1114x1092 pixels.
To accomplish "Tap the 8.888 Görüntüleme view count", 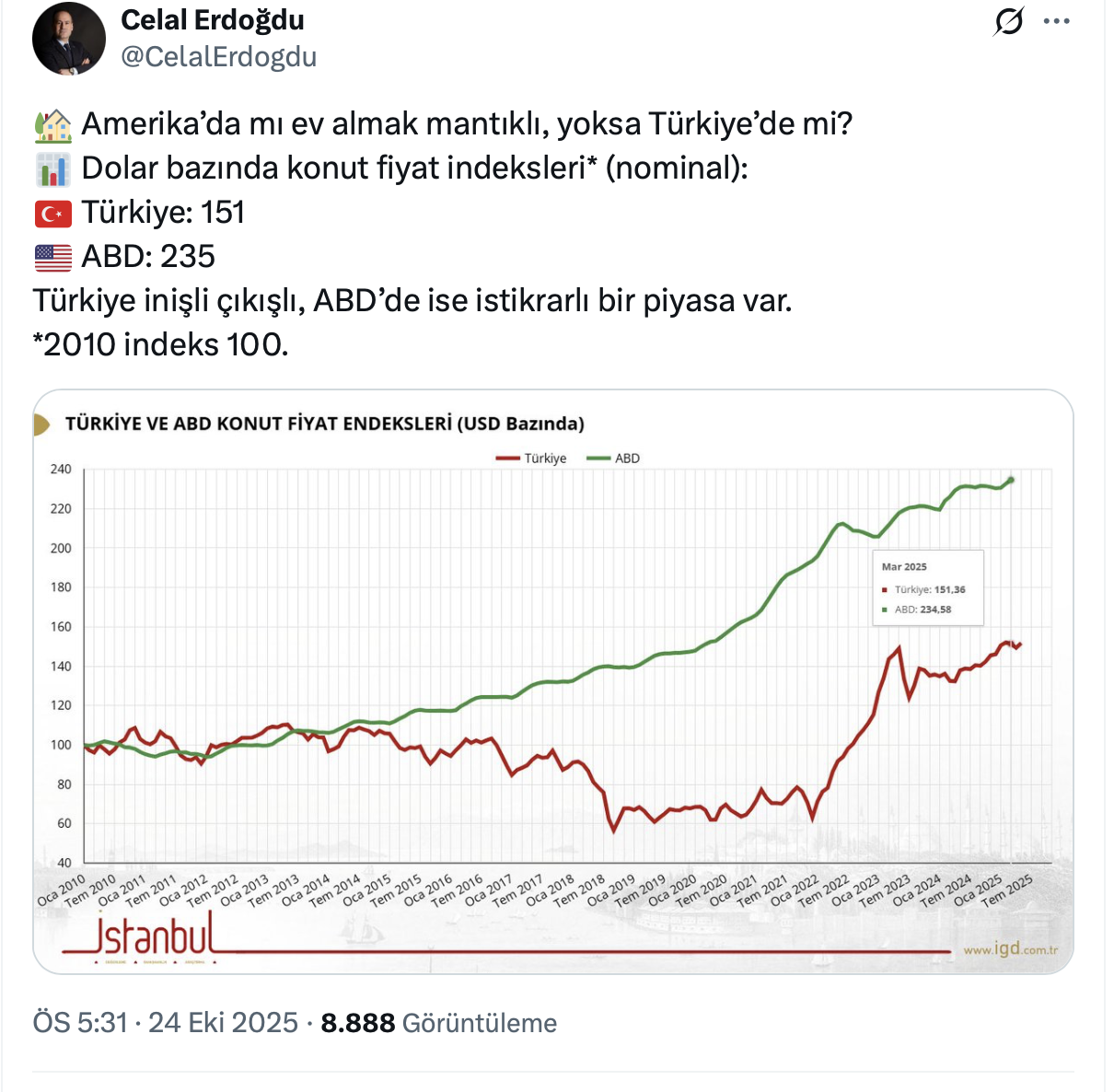I will point(438,1023).
